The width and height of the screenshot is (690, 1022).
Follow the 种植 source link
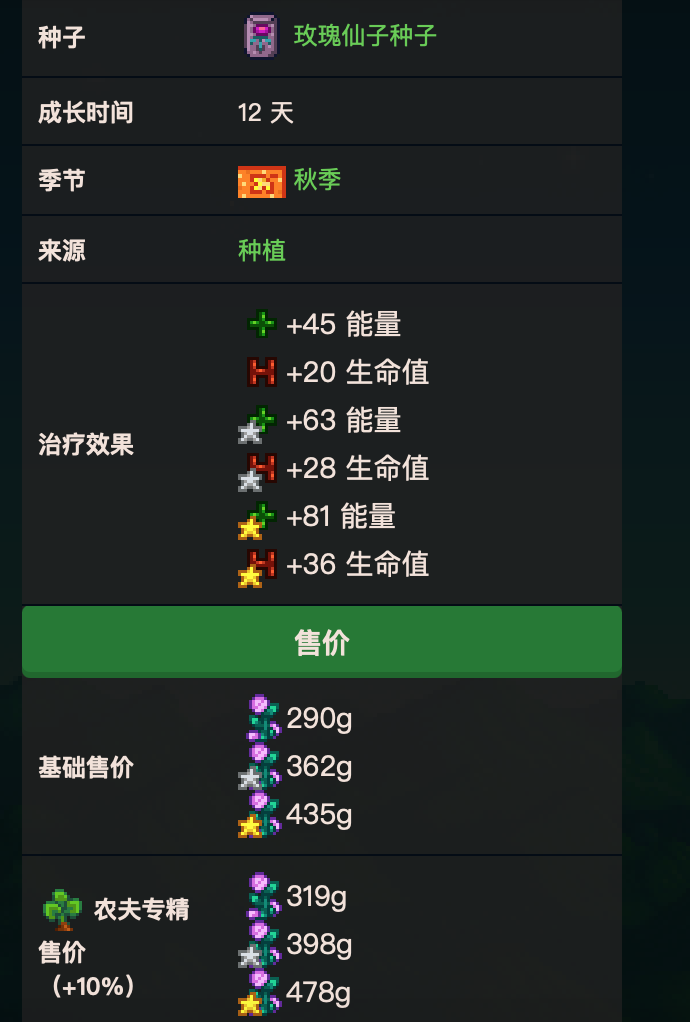(262, 250)
